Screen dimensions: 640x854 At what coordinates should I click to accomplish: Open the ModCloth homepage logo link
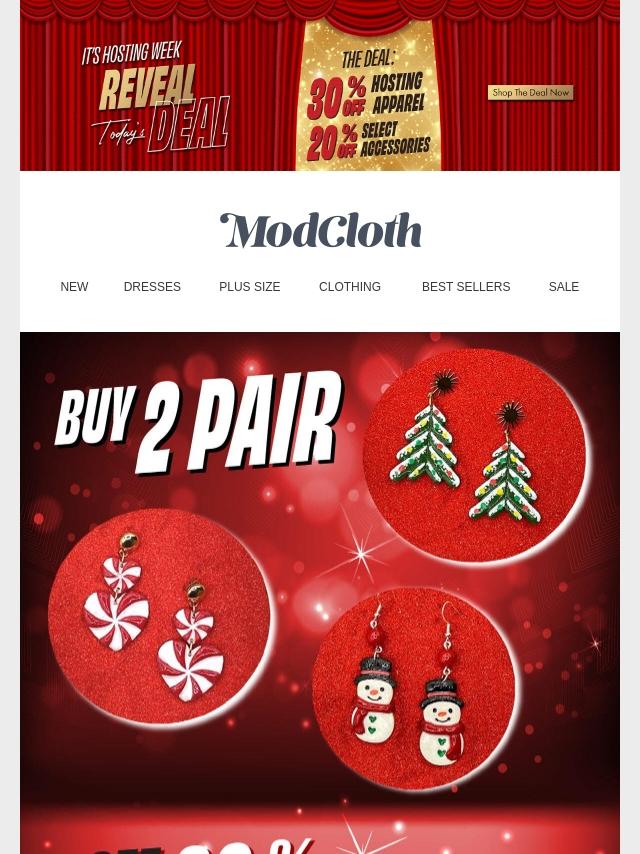point(320,231)
